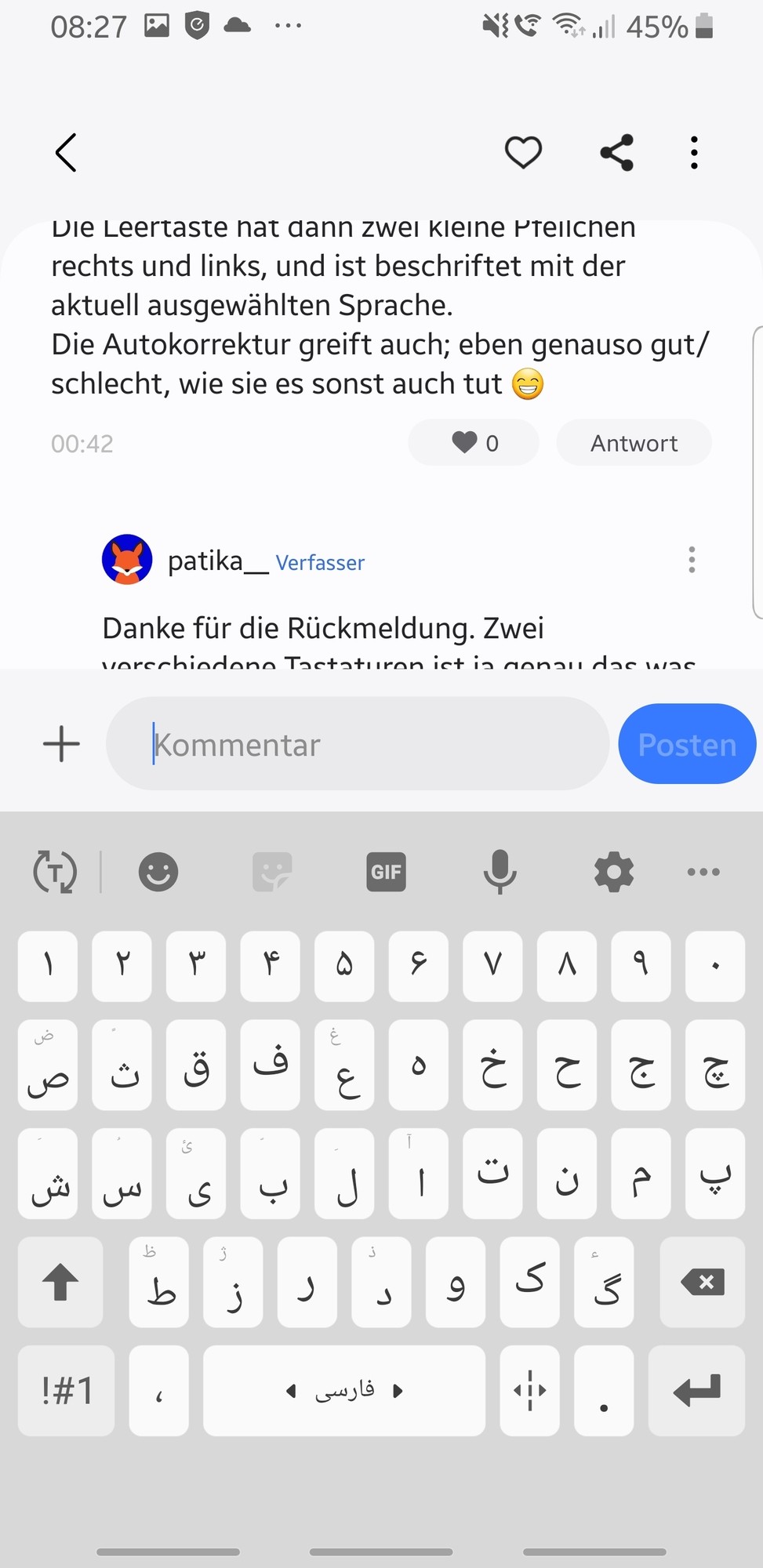Focus the Kommentar text field
763x1568 pixels.
[x=358, y=743]
